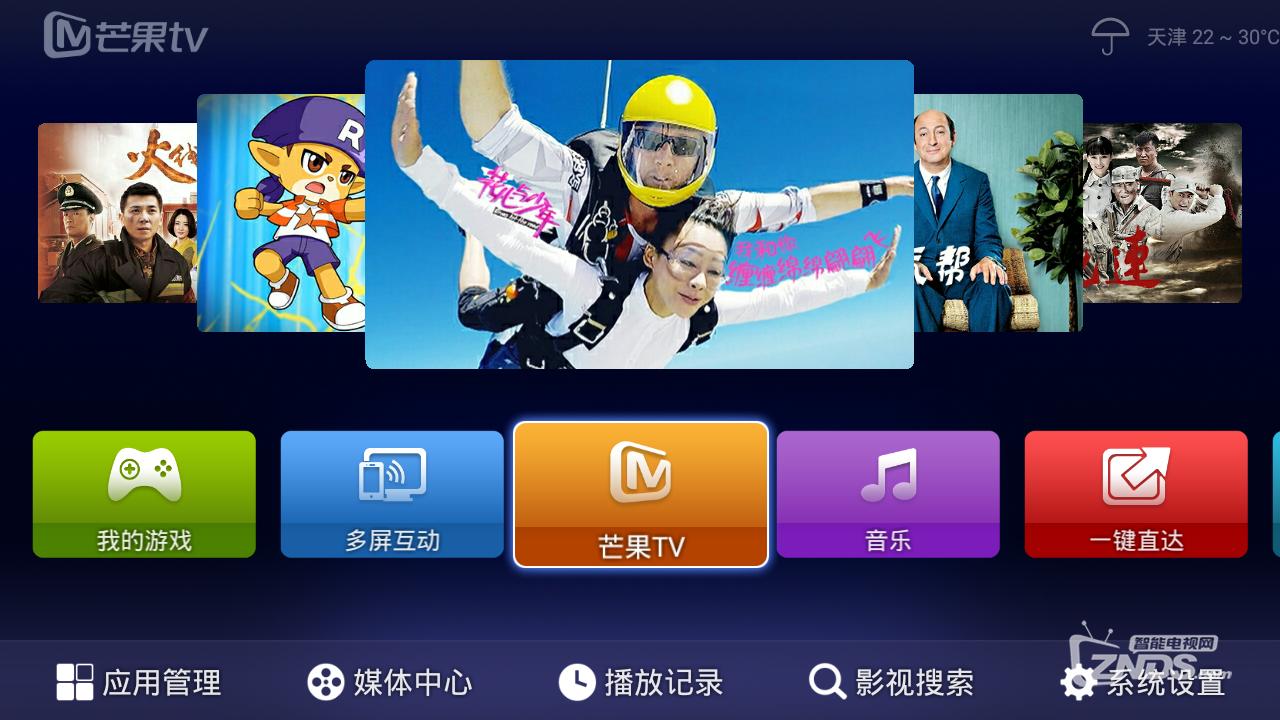
Task: Open the featured skydiving show poster
Action: (x=640, y=214)
